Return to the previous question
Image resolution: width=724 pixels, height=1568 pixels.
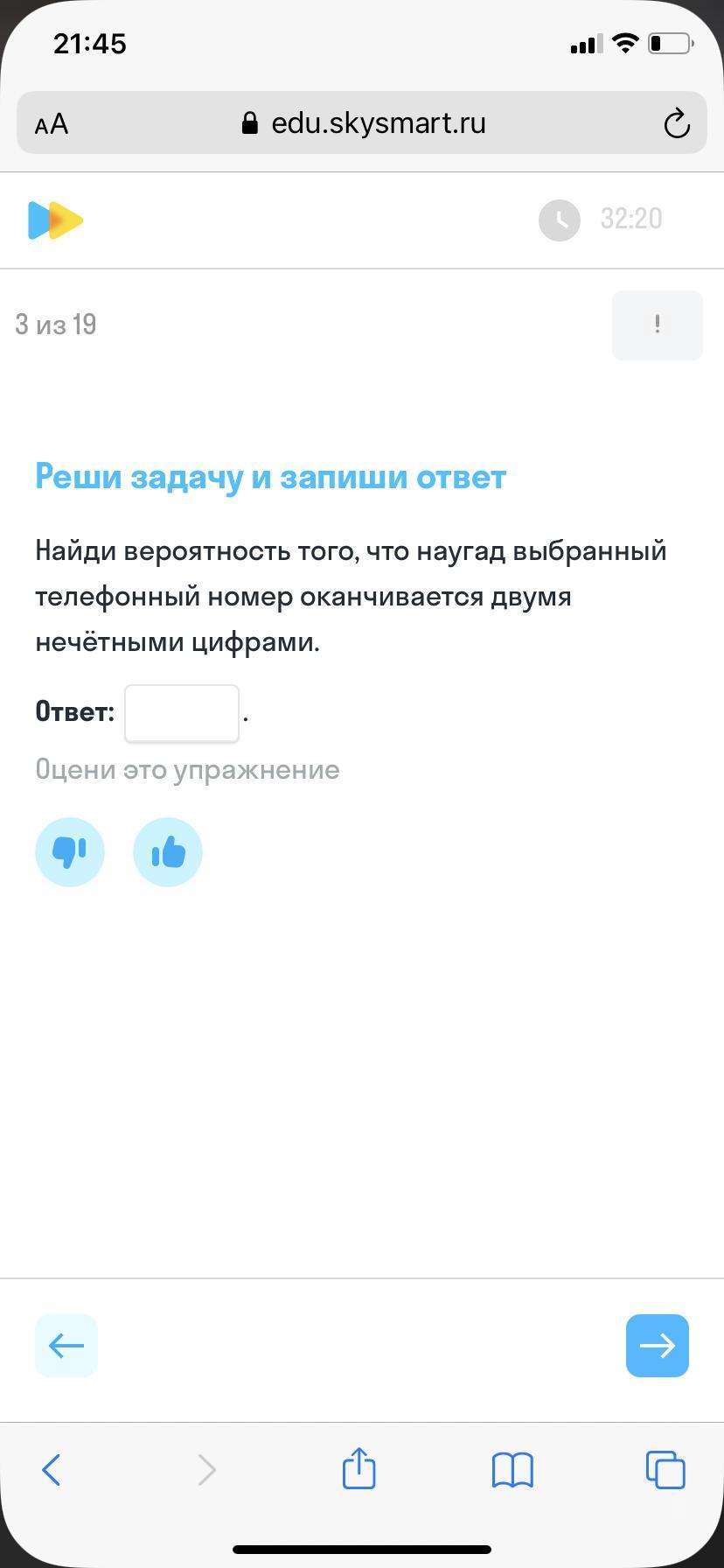click(66, 1345)
